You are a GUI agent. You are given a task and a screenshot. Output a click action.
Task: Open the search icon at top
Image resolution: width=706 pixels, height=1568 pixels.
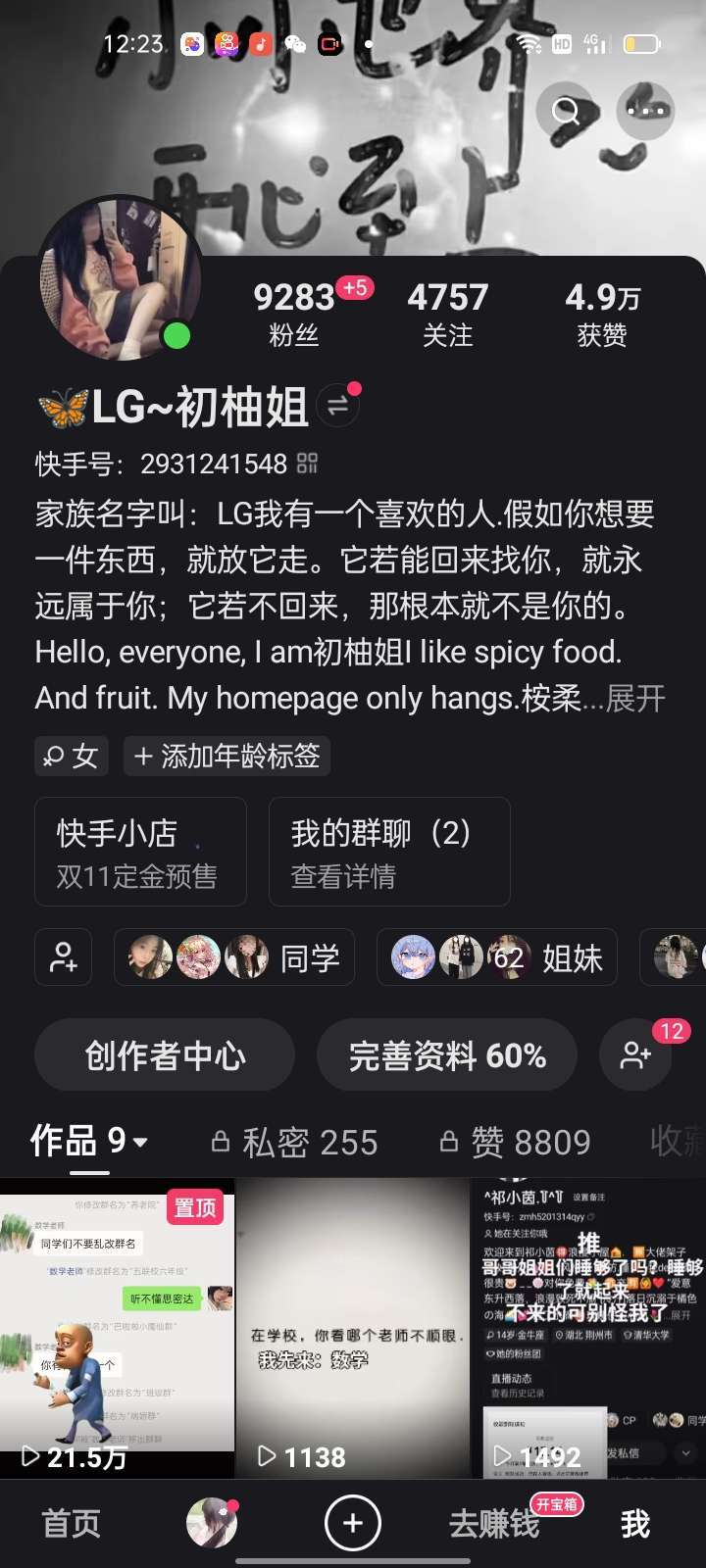pyautogui.click(x=566, y=111)
